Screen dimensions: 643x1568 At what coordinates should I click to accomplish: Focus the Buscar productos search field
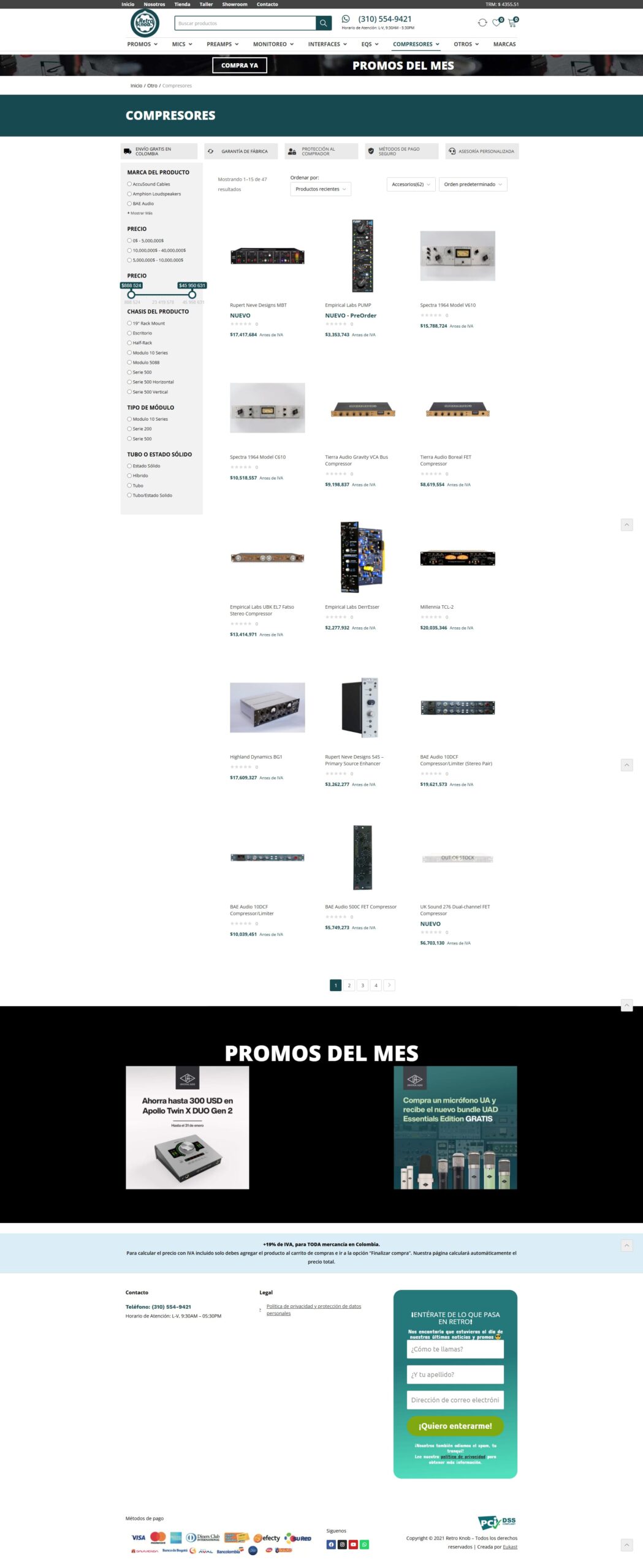[x=245, y=23]
